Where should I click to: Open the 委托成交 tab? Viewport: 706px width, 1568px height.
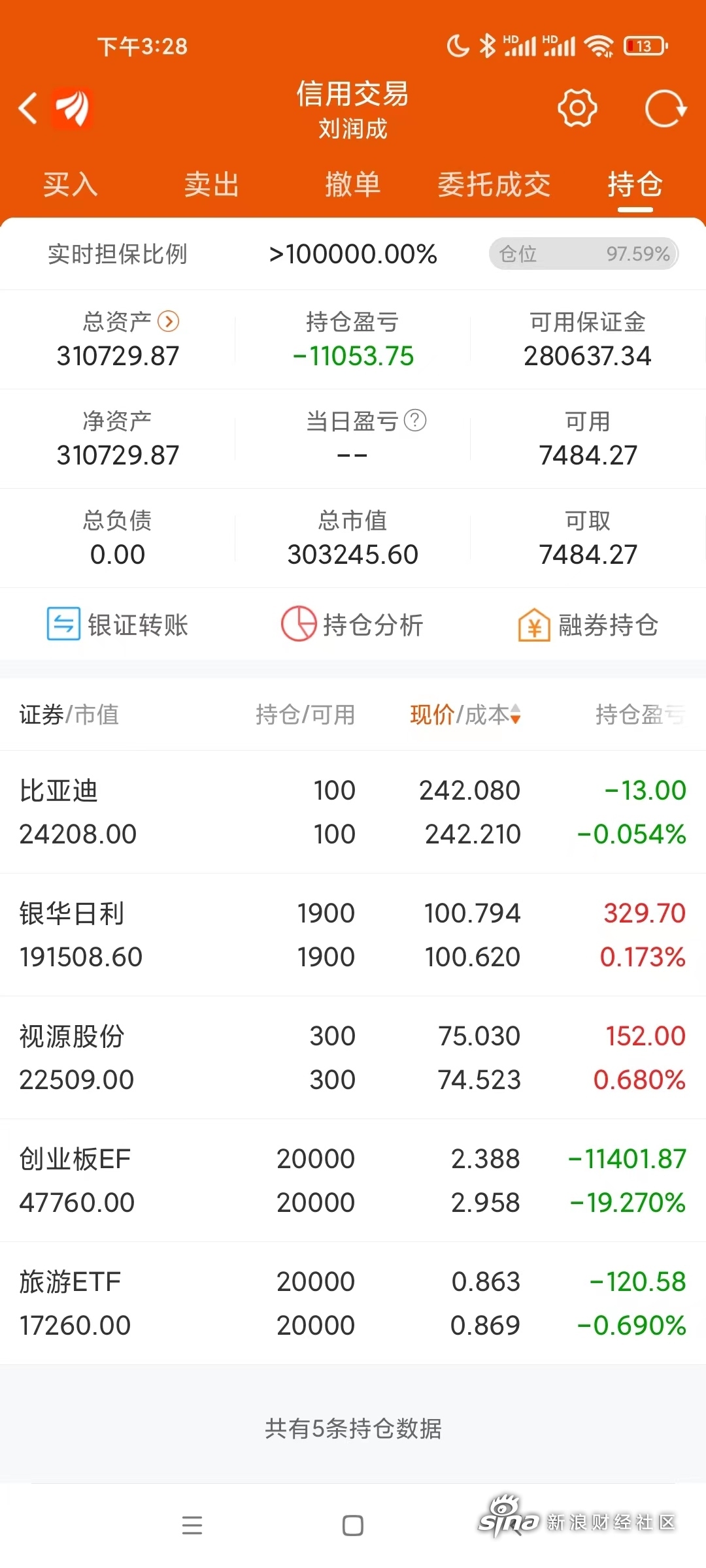pos(494,184)
